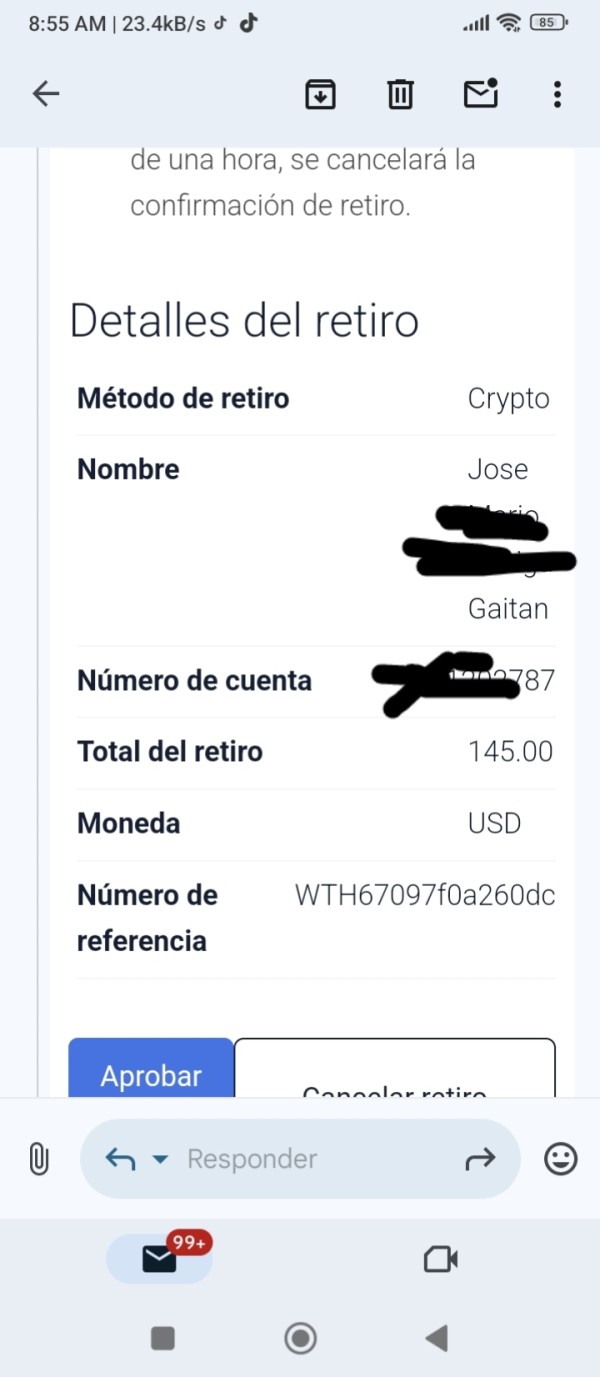Delete this email with the trash icon
Viewport: 600px width, 1377px height.
(400, 94)
